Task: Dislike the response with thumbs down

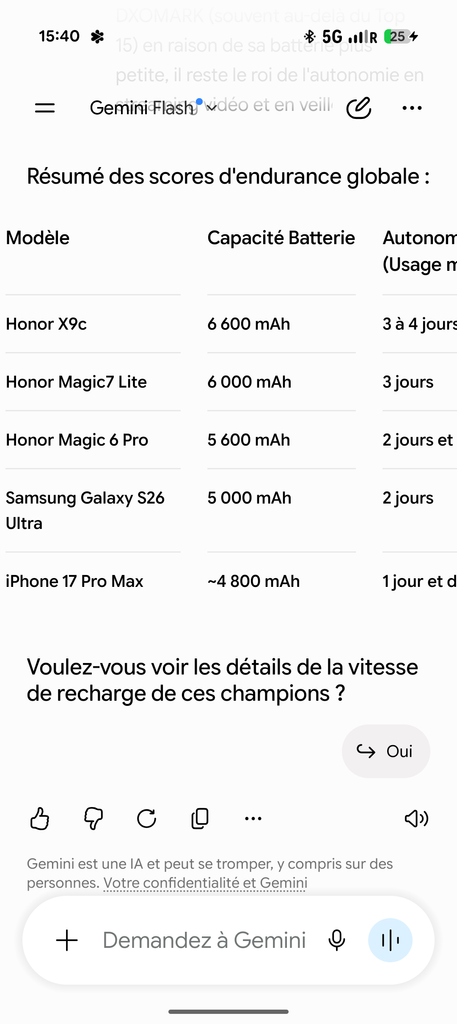Action: click(x=93, y=818)
